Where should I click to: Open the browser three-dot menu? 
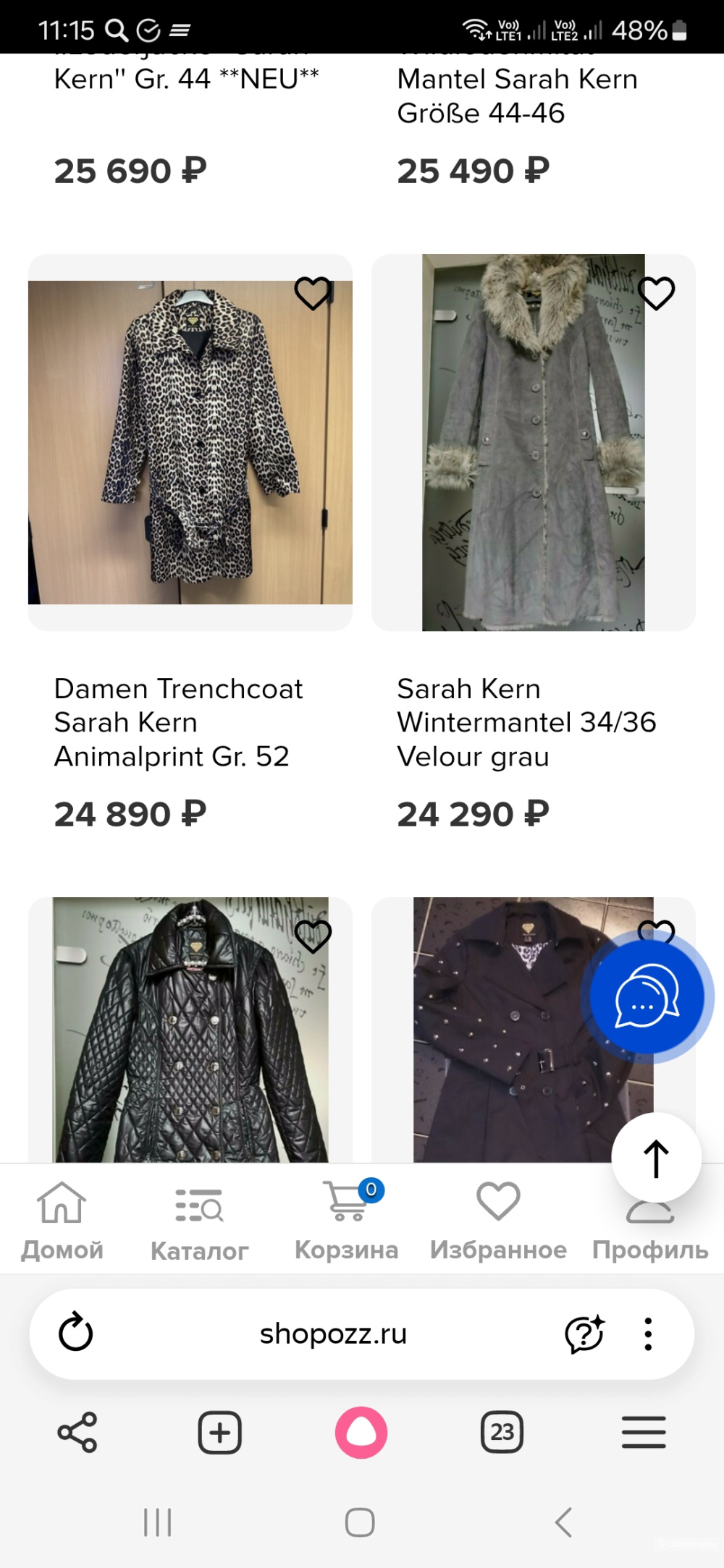tap(648, 1333)
